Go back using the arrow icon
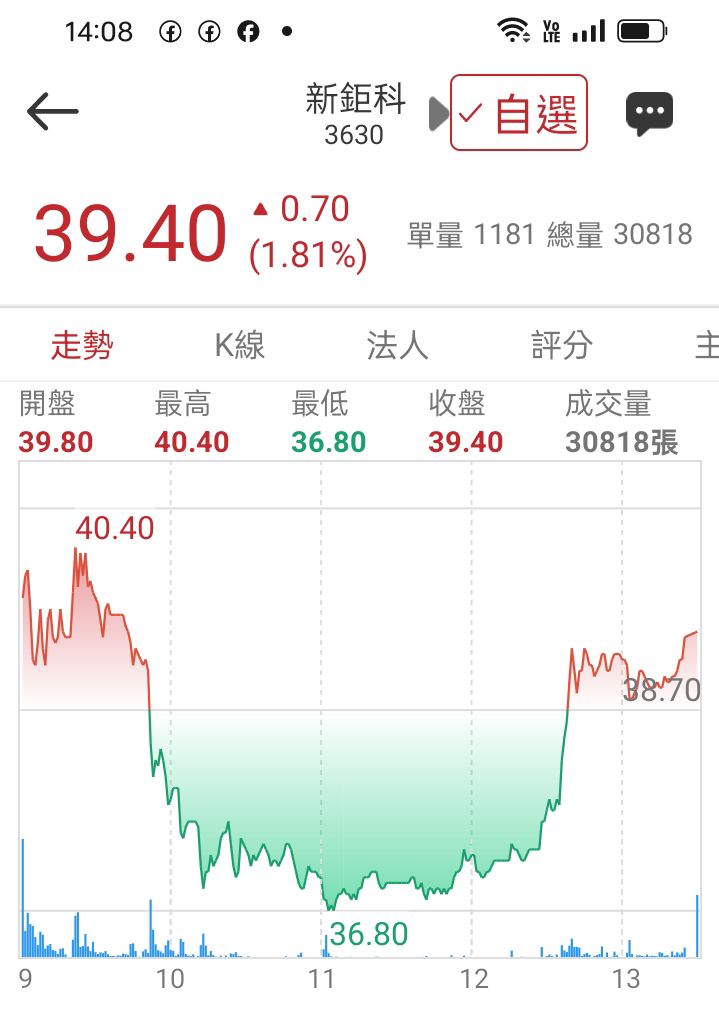This screenshot has width=719, height=1023. 52,112
